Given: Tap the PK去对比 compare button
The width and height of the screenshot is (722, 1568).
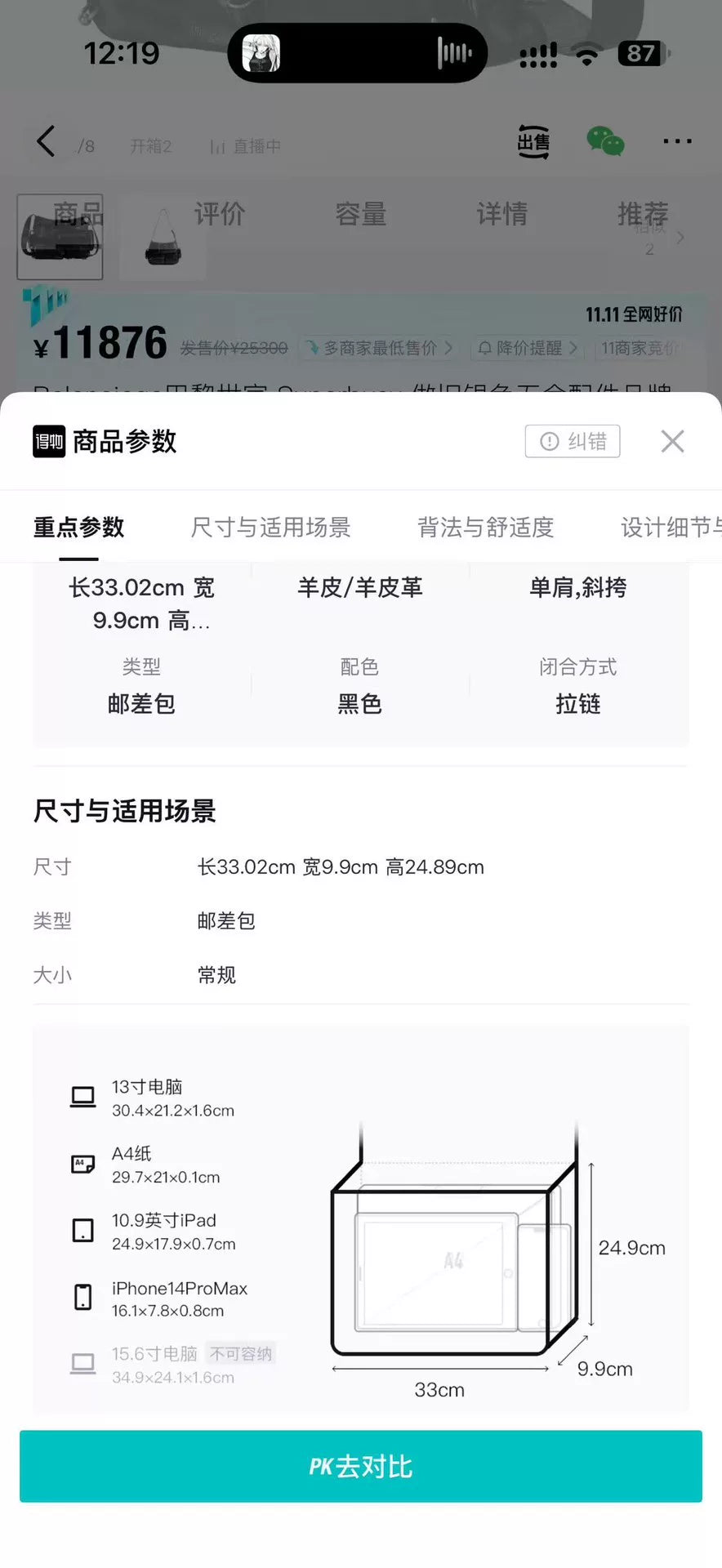Looking at the screenshot, I should point(361,1466).
